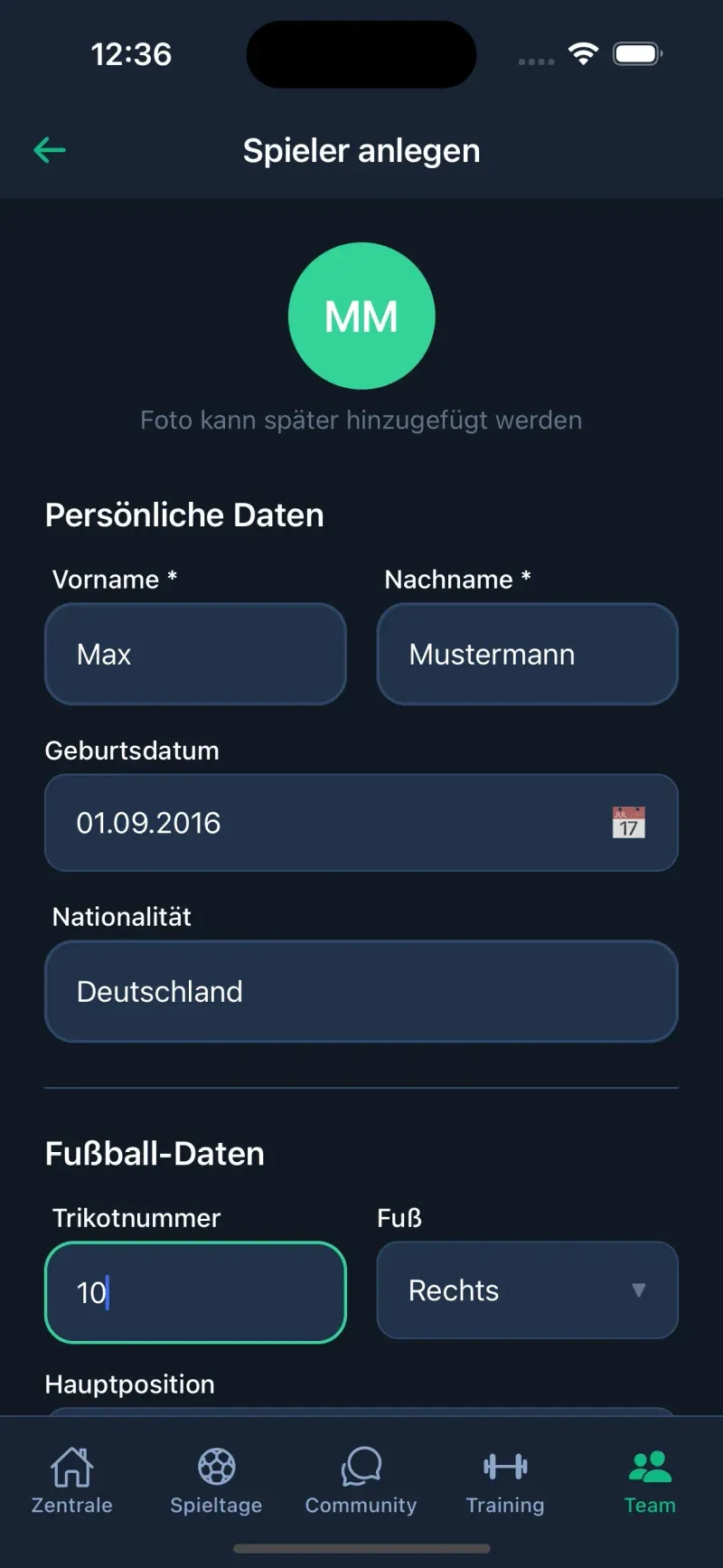Select the Nachname field containing Mustermann
This screenshot has width=723, height=1568.
(x=527, y=654)
